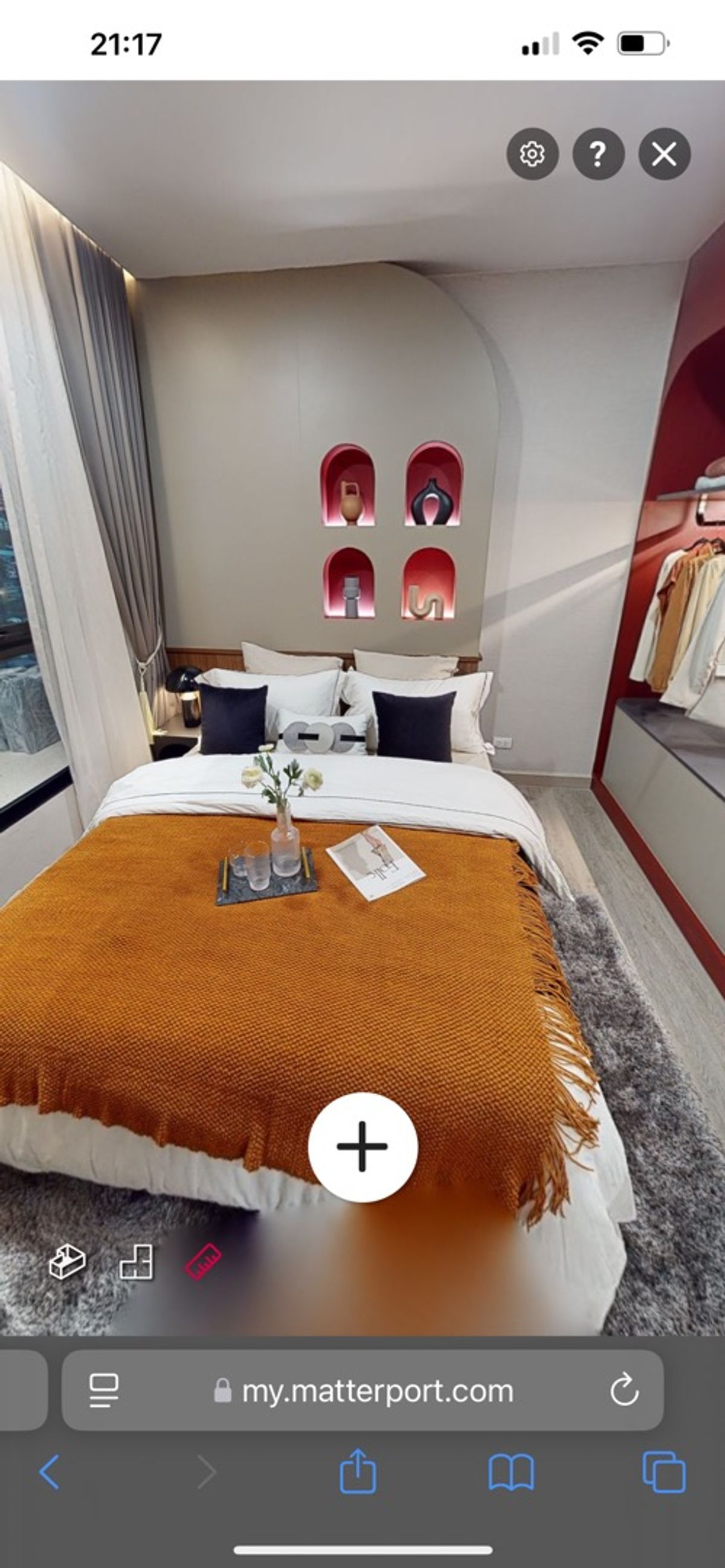Viewport: 725px width, 1568px height.
Task: Add a measurement point with plus button
Action: pos(362,1147)
